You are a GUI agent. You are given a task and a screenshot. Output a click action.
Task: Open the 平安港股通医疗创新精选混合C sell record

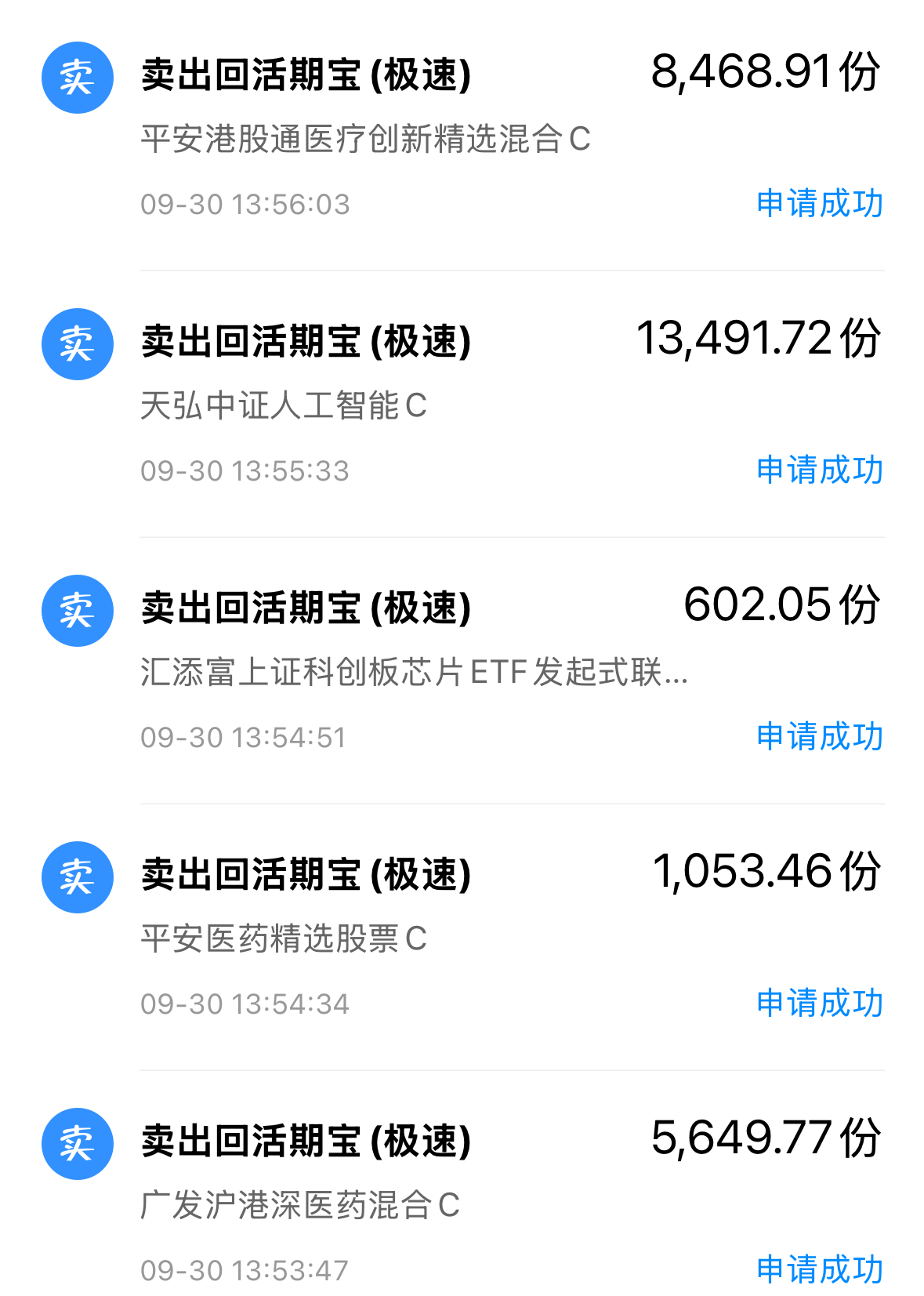[x=462, y=136]
